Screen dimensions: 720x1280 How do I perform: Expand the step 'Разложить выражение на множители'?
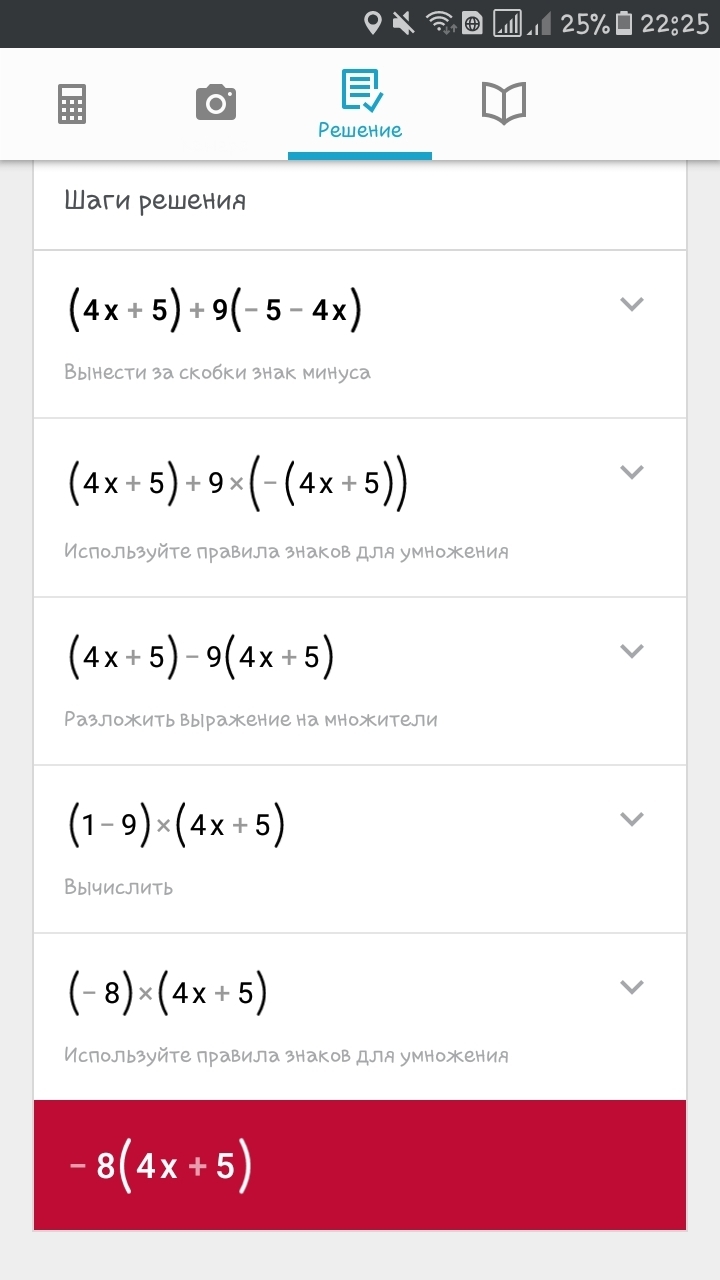(x=631, y=651)
